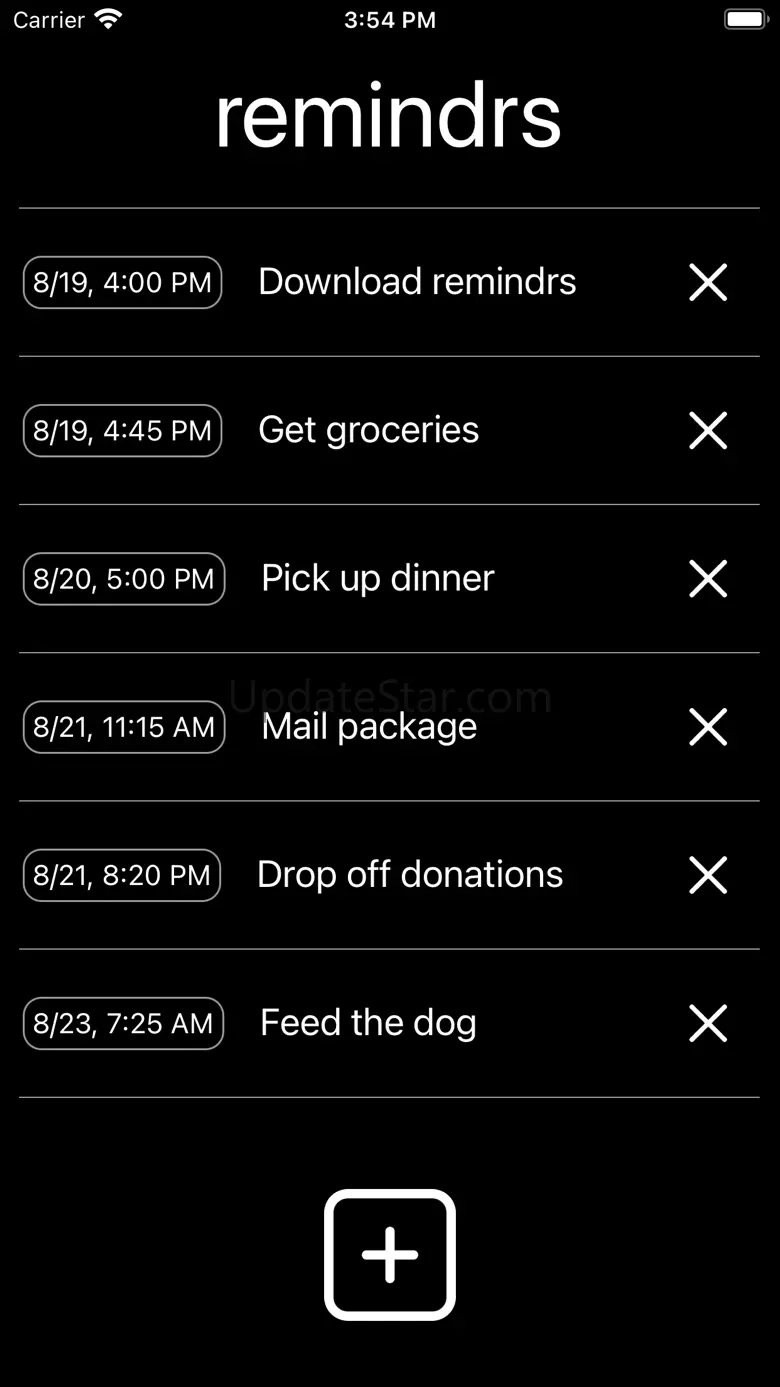This screenshot has width=780, height=1387.
Task: Delete the Download remindrs reminder
Action: coord(708,283)
